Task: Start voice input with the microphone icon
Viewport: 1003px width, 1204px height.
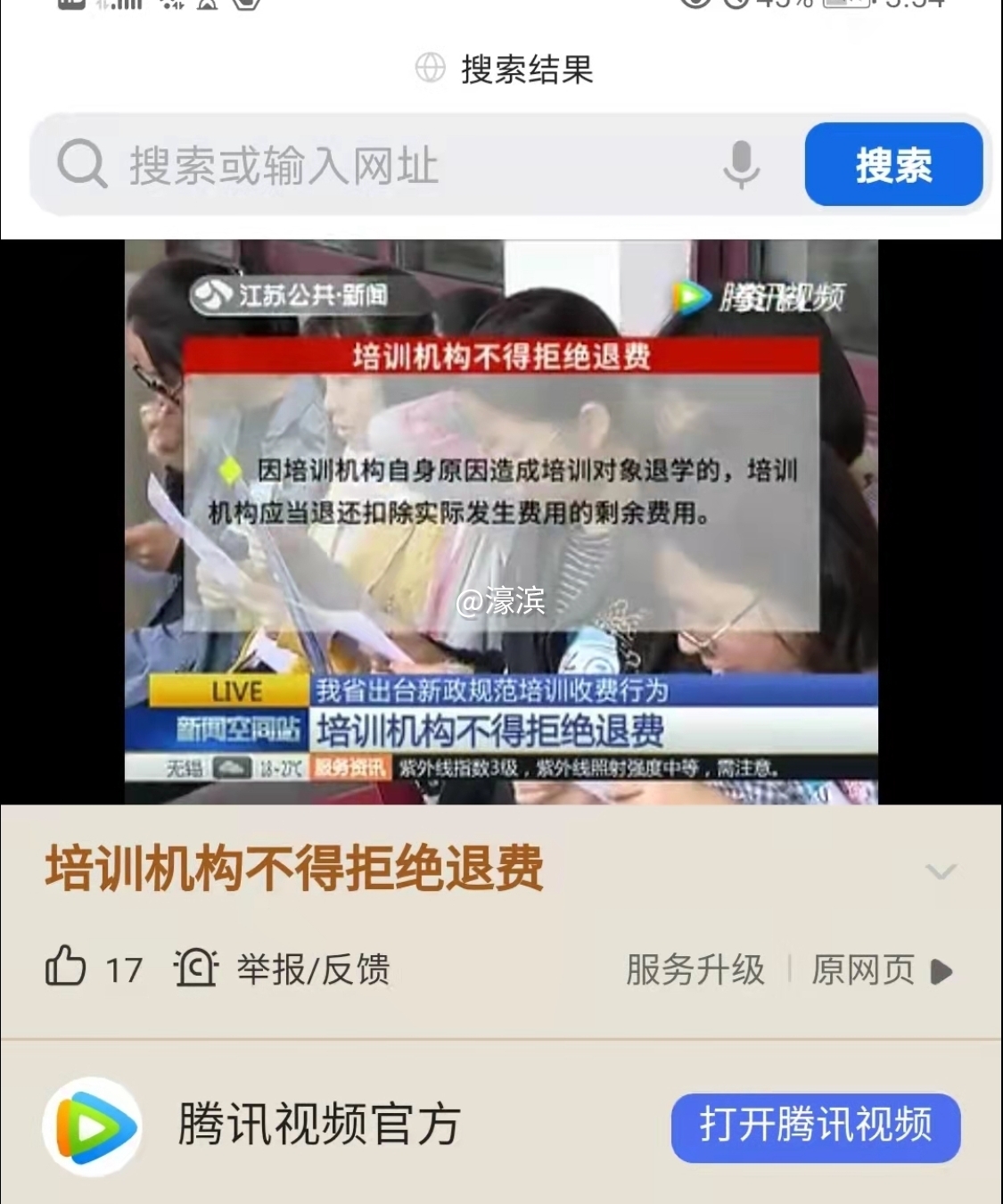Action: point(741,165)
